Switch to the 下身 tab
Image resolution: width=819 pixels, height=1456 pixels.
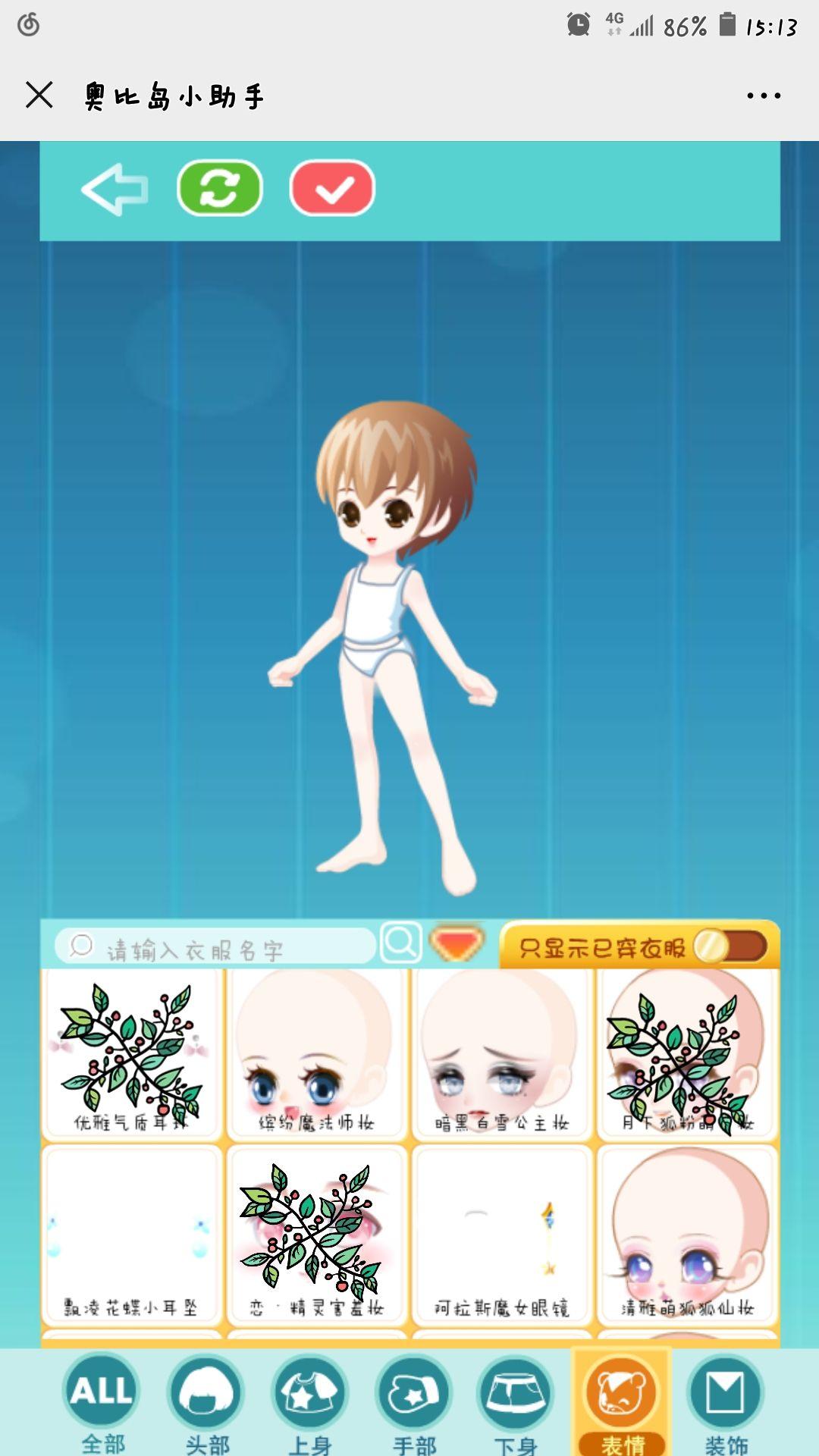click(516, 1401)
